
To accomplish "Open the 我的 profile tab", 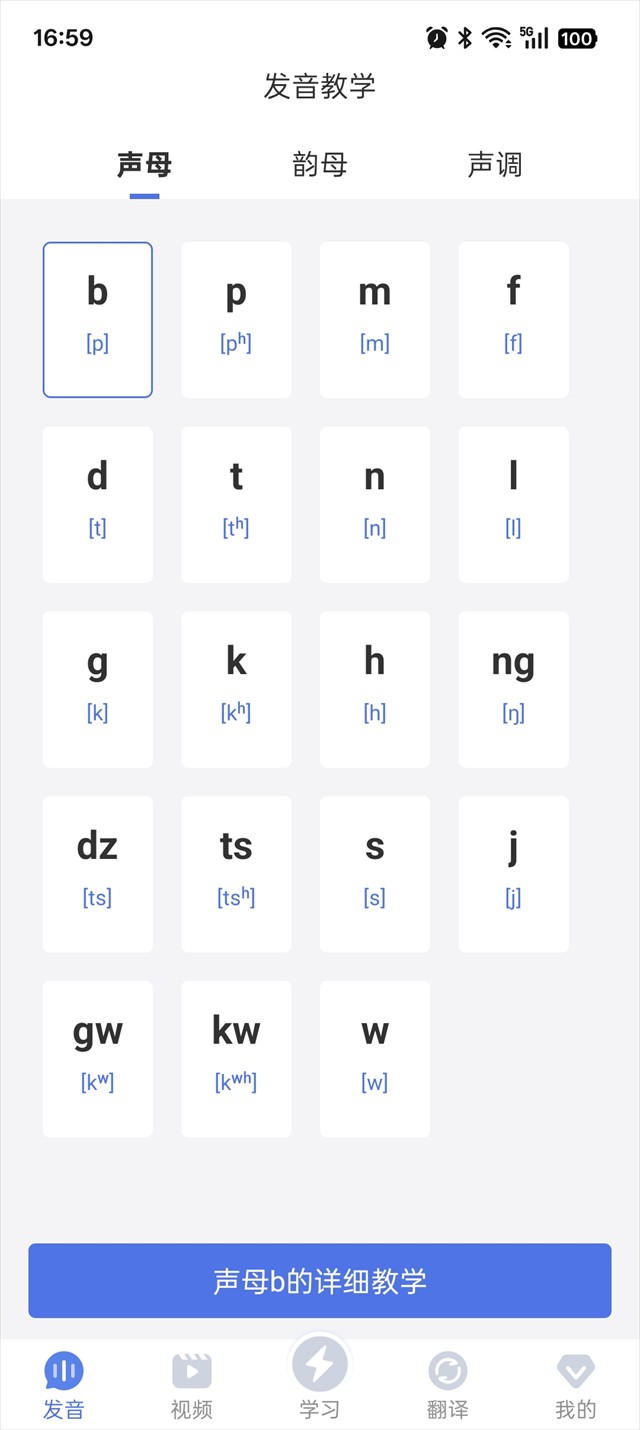I will coord(575,1384).
